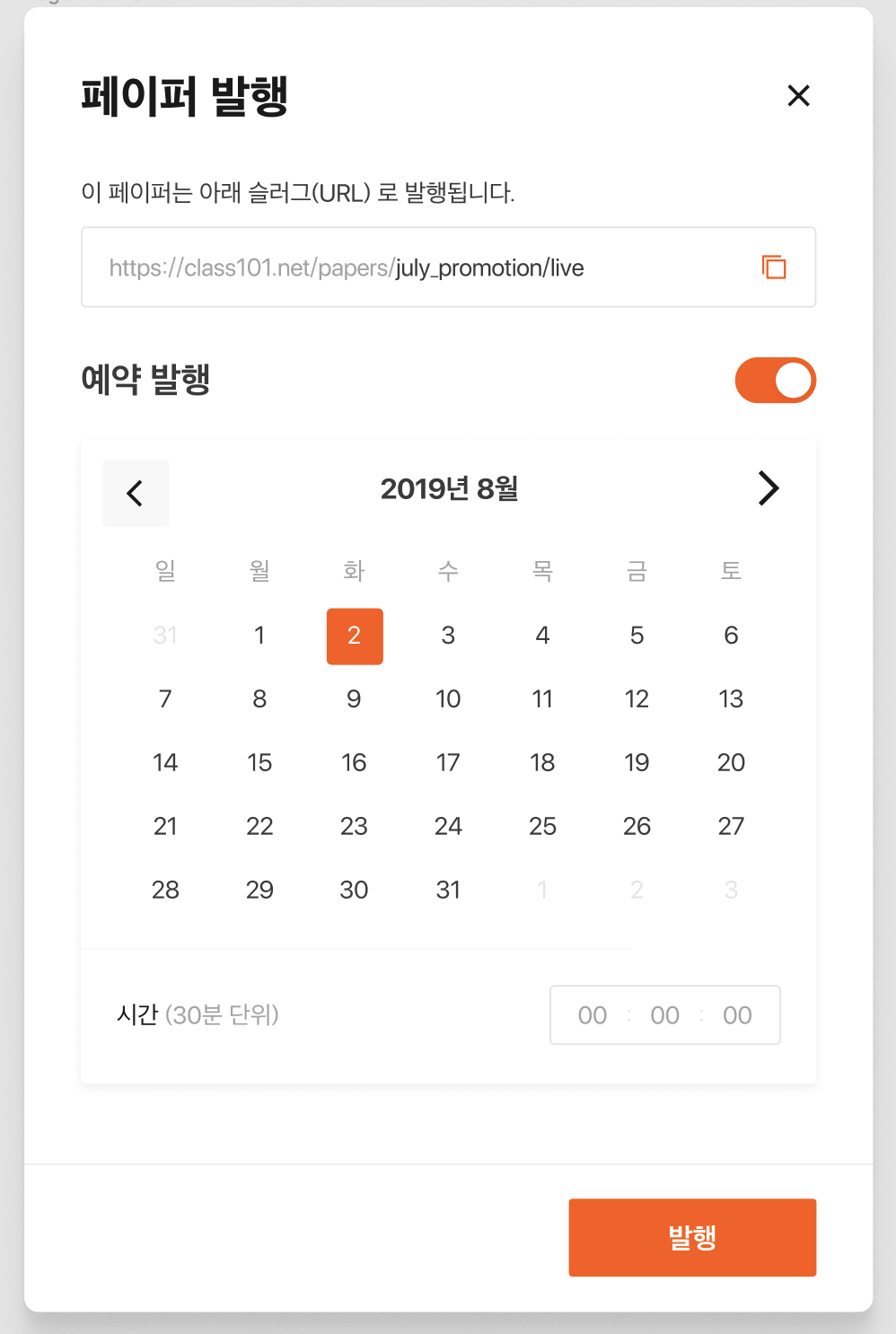
Task: Tap the slug URL field
Action: point(422,268)
